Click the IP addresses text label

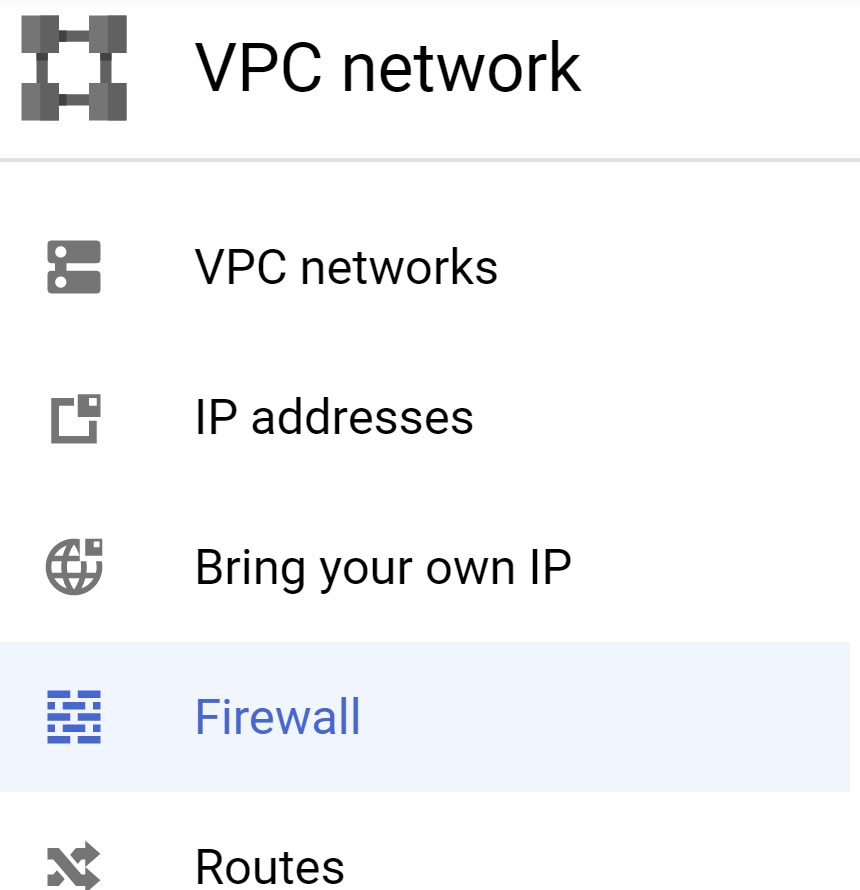334,417
